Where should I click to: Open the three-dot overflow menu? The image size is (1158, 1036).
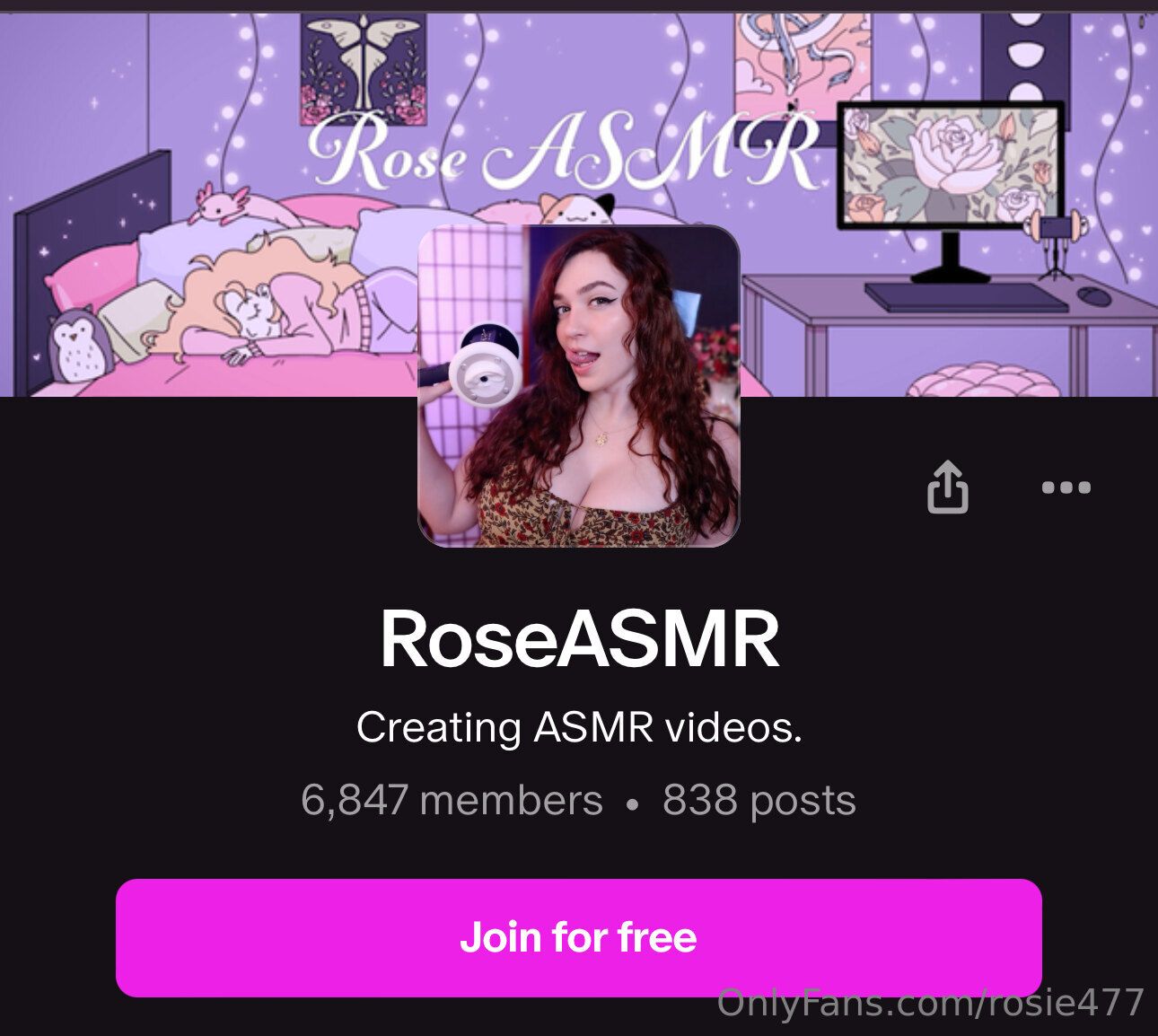(x=1066, y=487)
